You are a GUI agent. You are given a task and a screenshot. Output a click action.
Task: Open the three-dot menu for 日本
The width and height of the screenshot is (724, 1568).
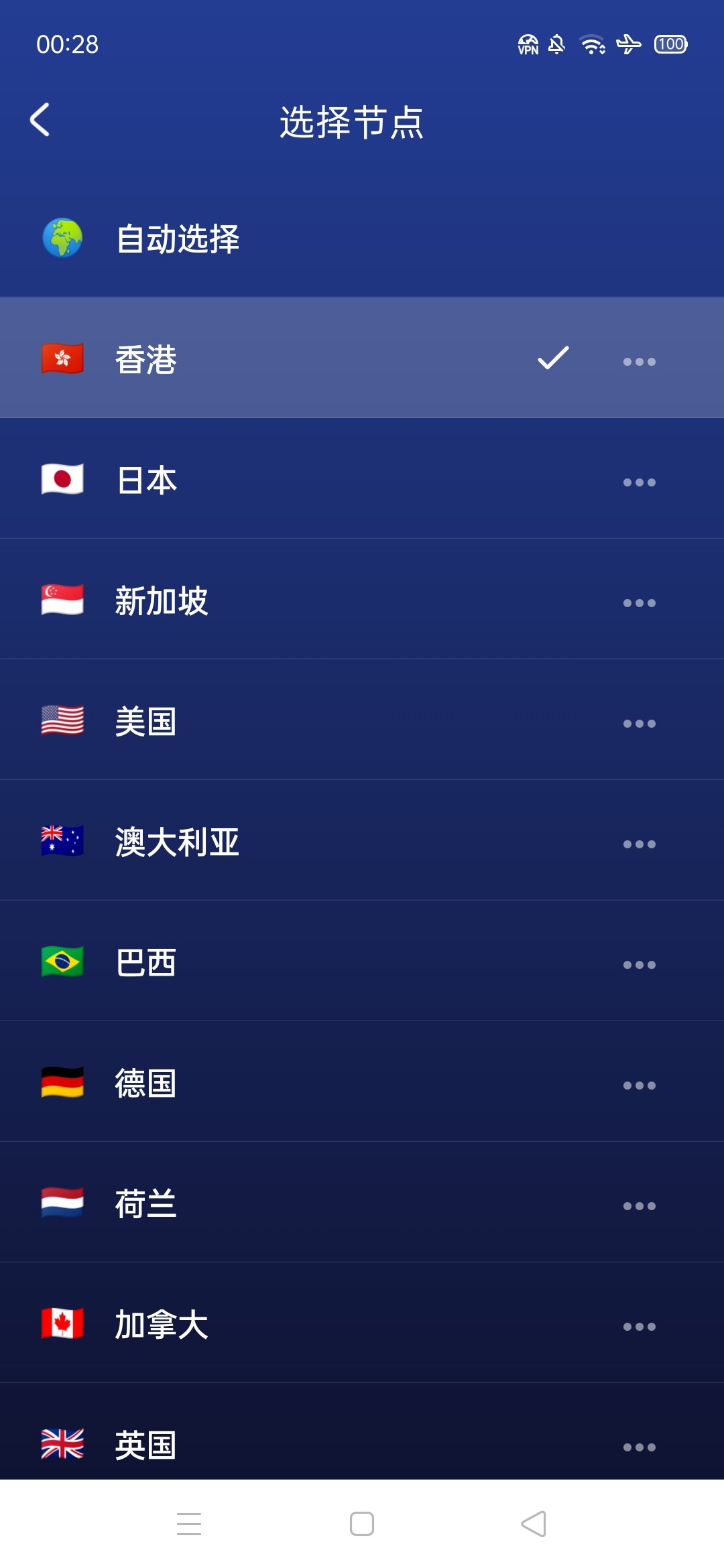(639, 482)
